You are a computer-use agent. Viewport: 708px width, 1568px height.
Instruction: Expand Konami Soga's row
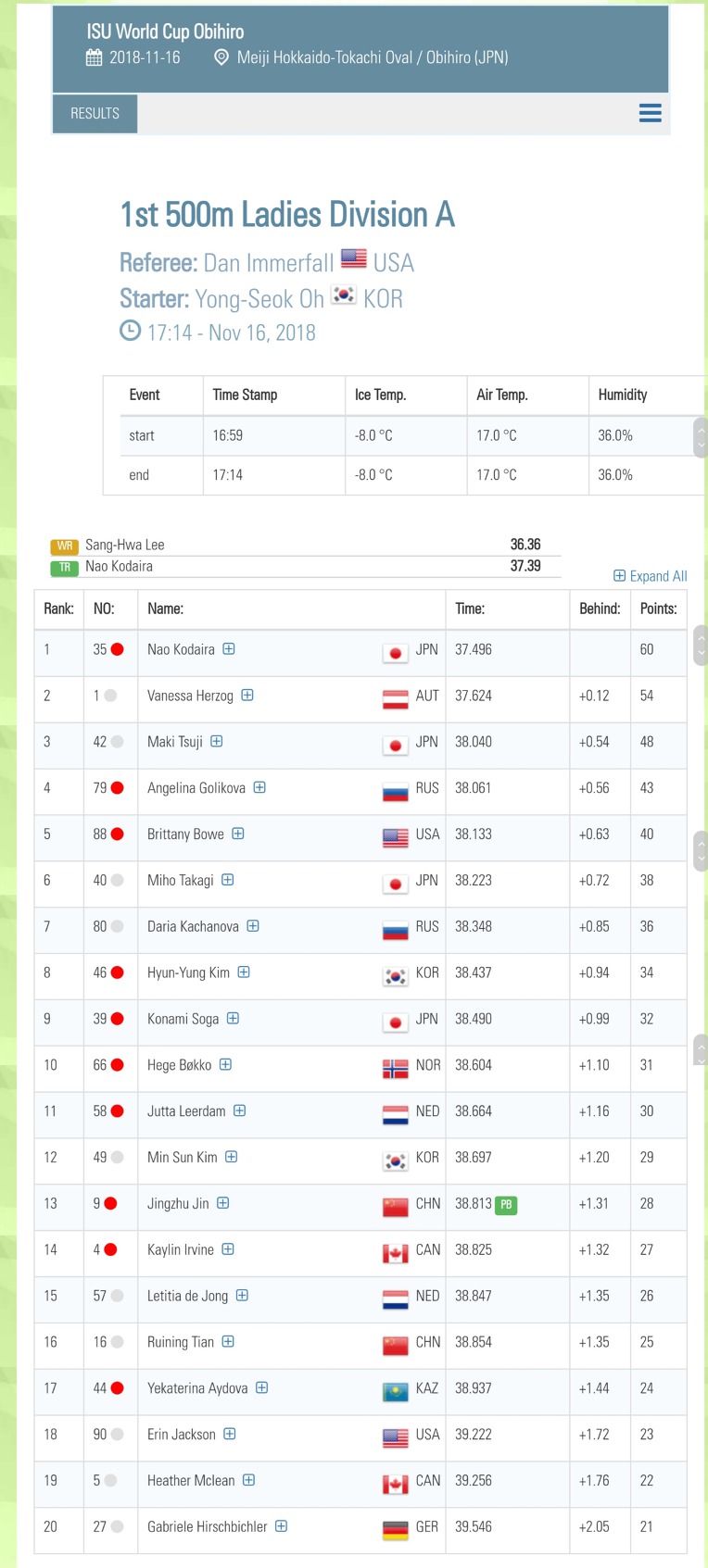click(x=234, y=1018)
